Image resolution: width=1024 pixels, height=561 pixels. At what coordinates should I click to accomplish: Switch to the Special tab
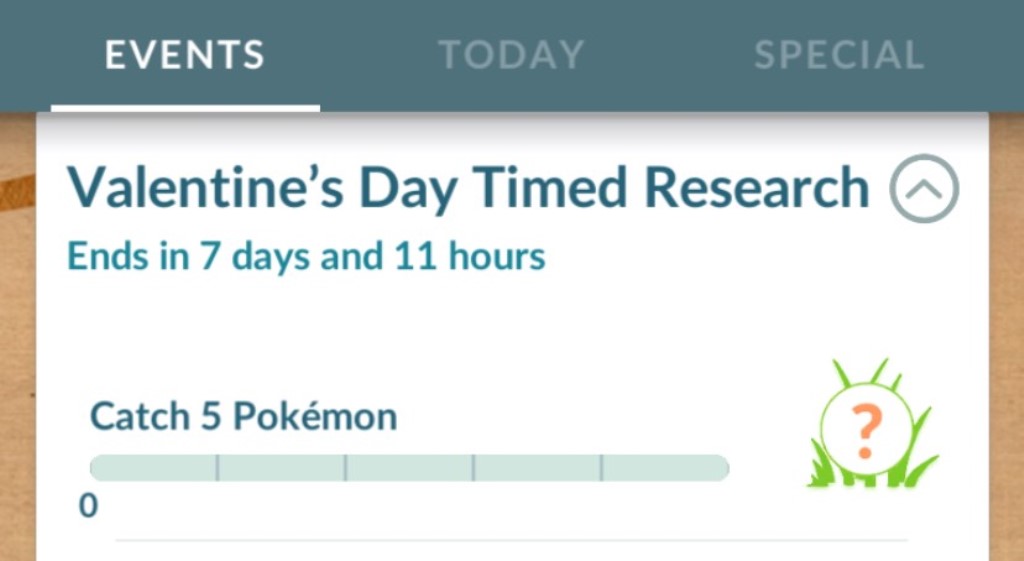838,55
